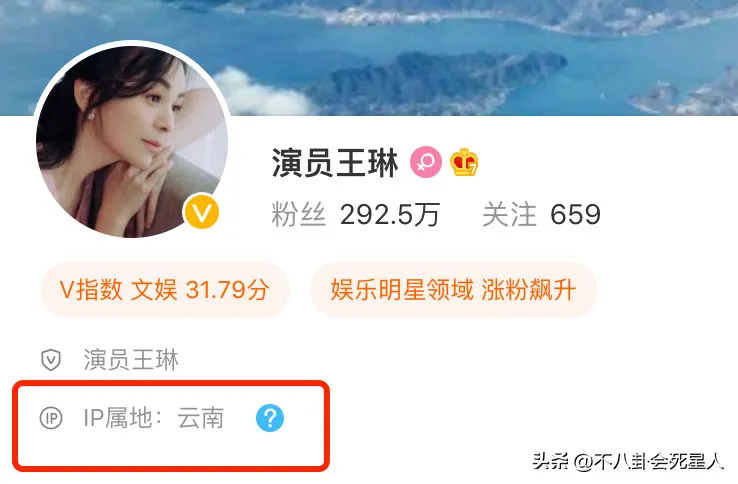Open the profile avatar photo
This screenshot has width=738, height=484.
132,142
